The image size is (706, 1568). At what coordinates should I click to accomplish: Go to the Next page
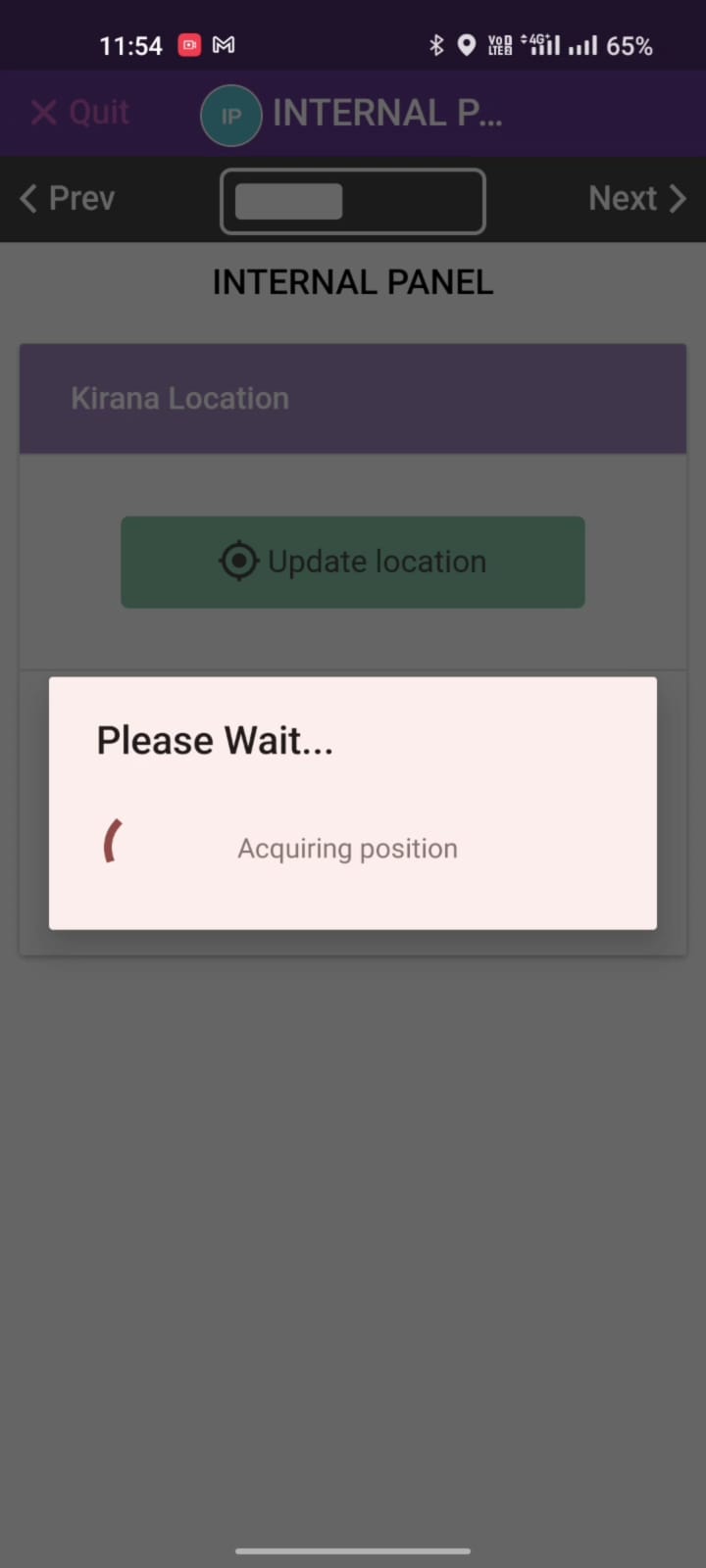pos(636,199)
